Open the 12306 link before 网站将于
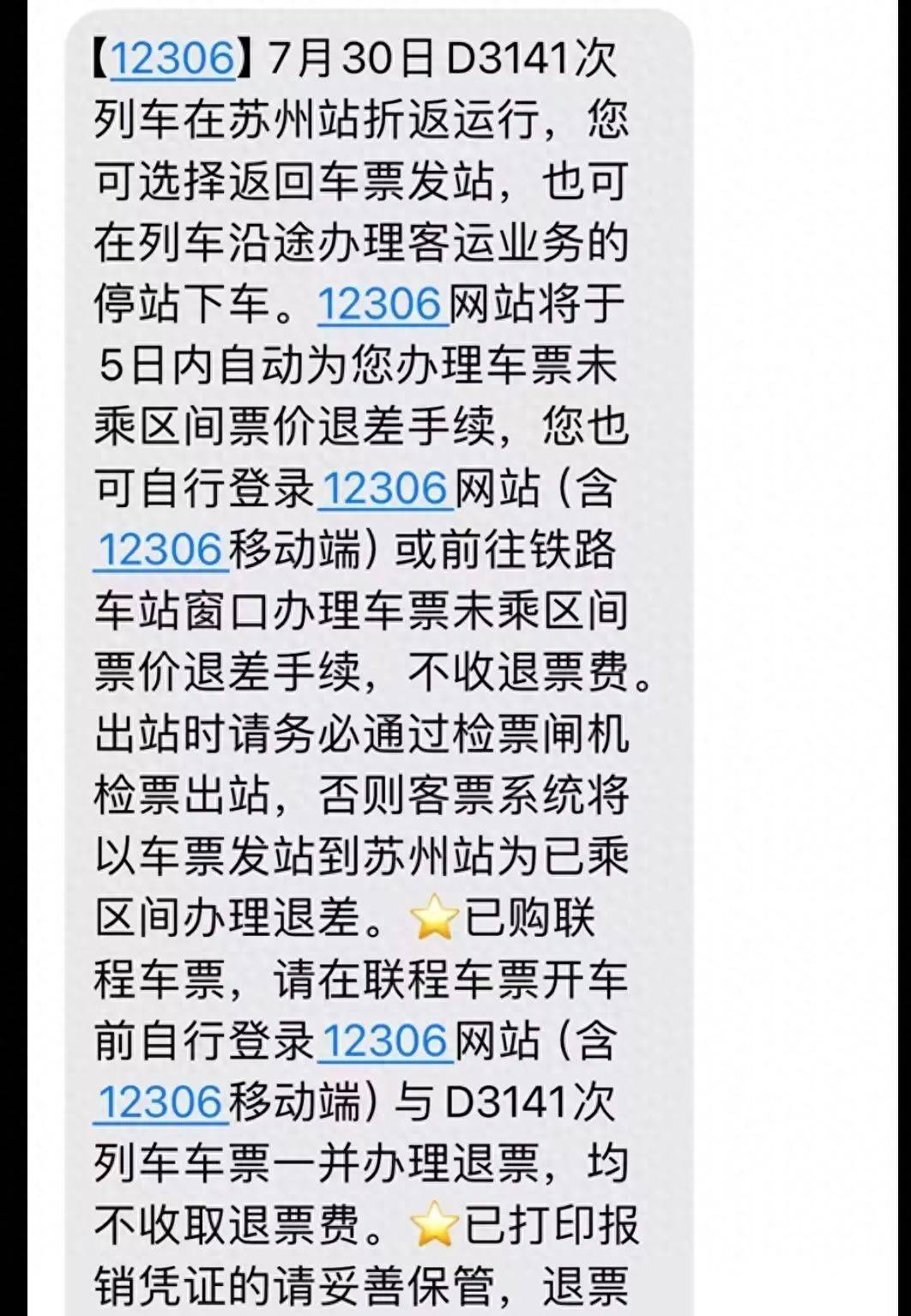Screen dimensions: 911x1316 click(x=383, y=304)
